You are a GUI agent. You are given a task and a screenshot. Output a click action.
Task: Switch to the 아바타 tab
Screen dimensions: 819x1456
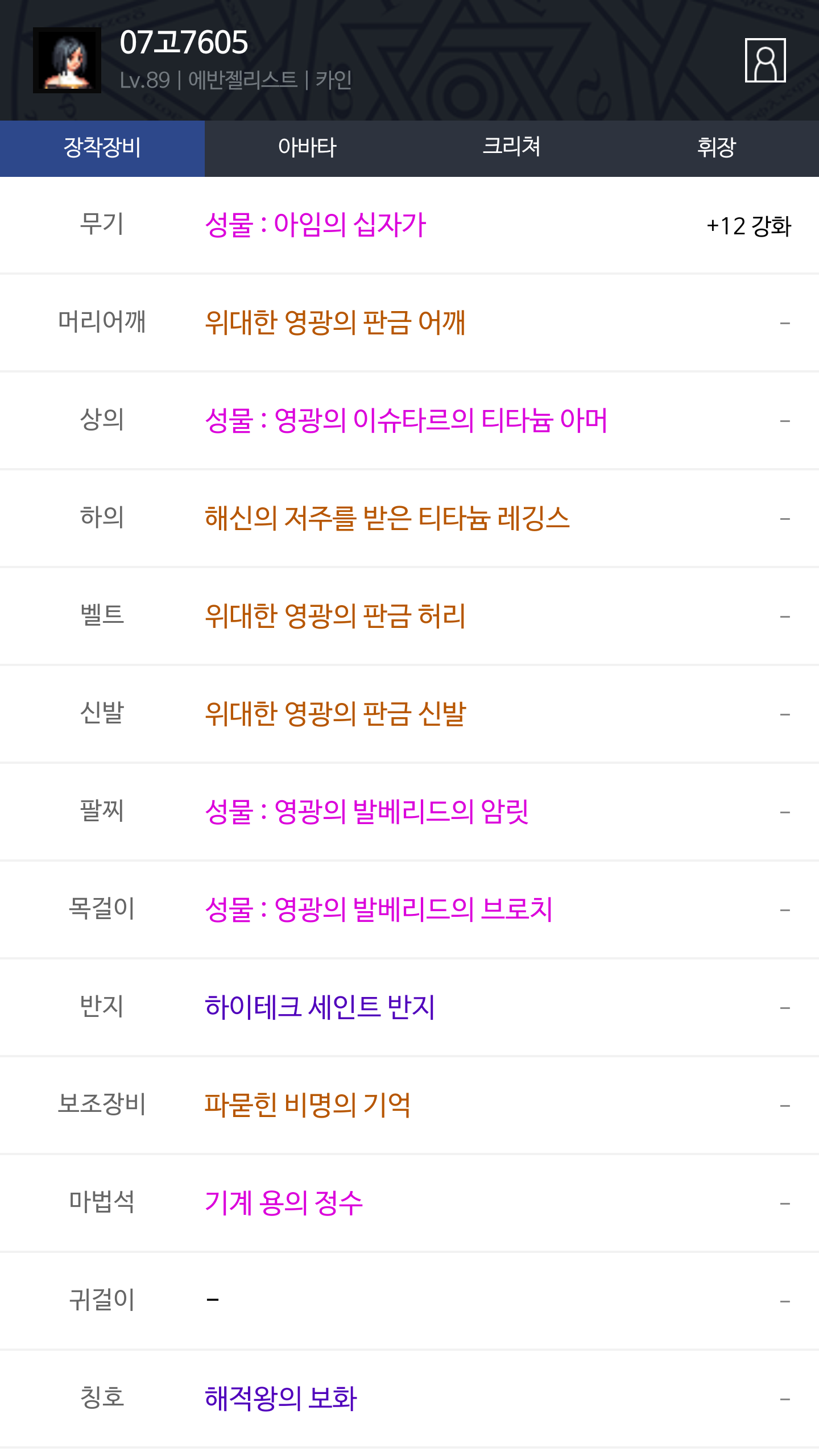pyautogui.click(x=307, y=148)
